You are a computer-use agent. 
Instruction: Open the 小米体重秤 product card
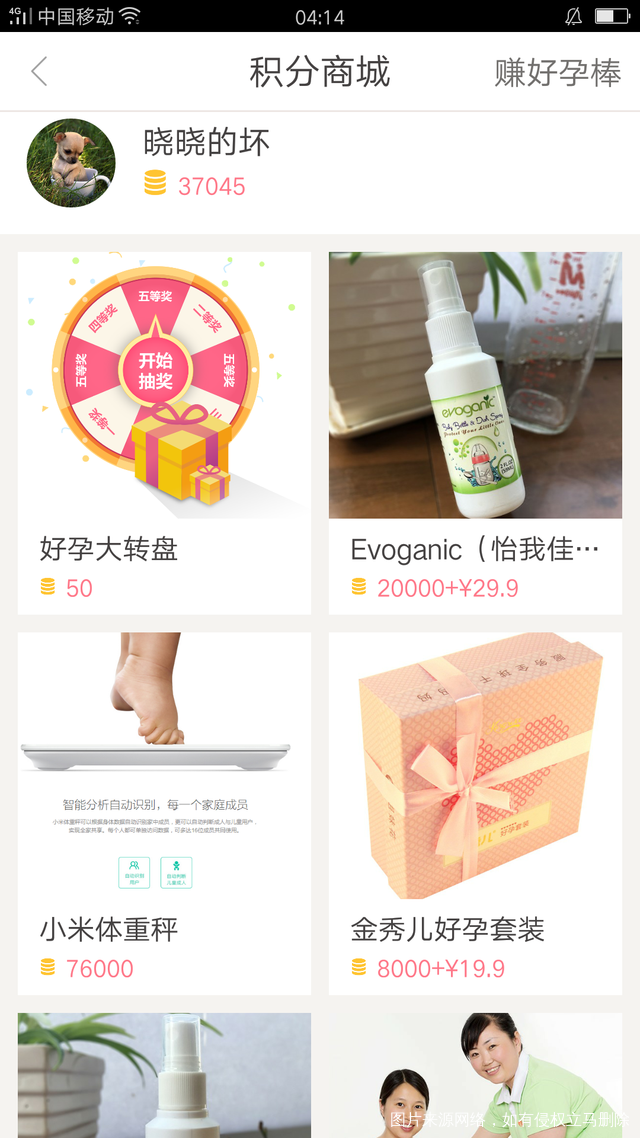pos(164,812)
